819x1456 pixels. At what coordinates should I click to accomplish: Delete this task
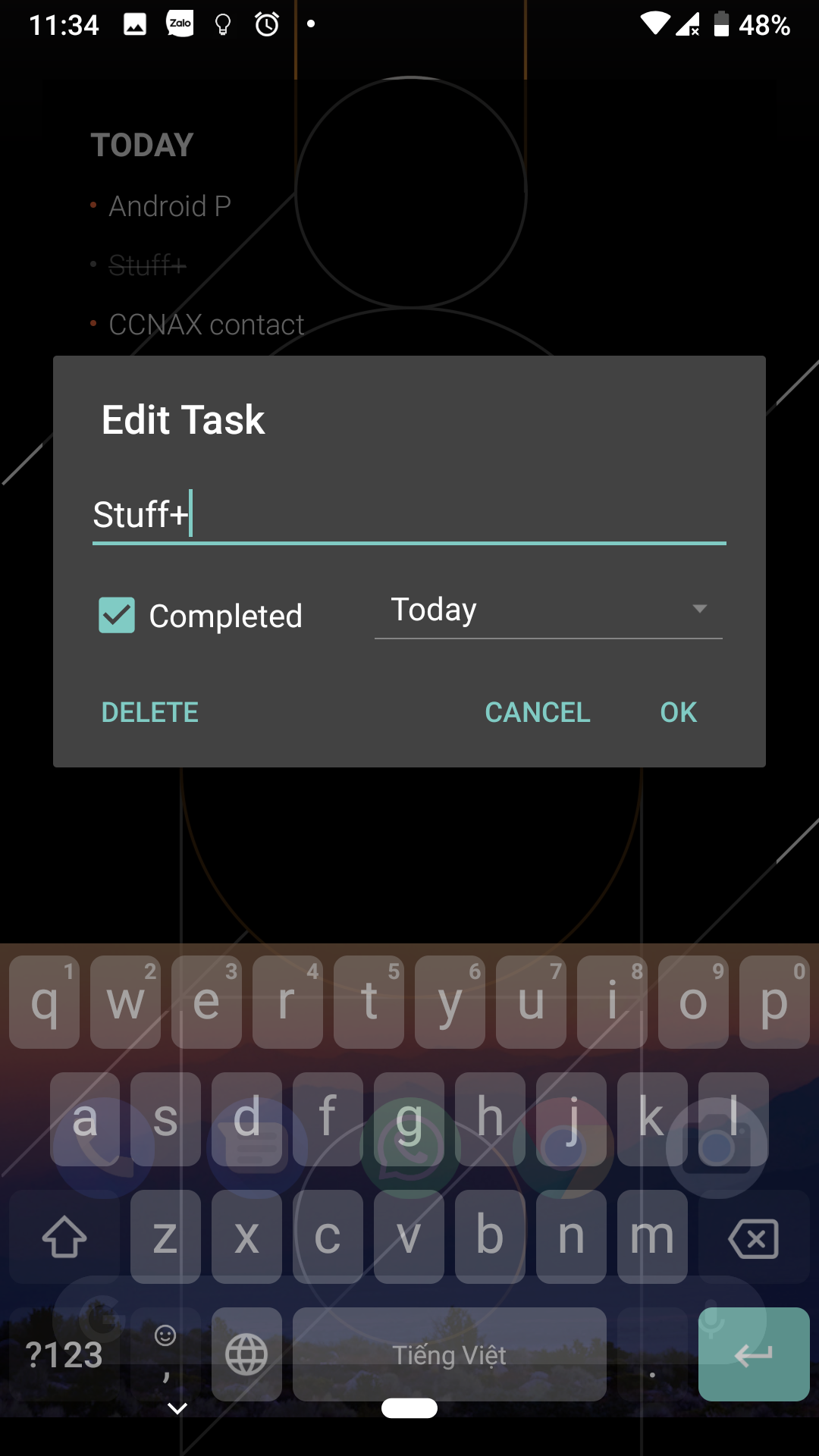150,712
